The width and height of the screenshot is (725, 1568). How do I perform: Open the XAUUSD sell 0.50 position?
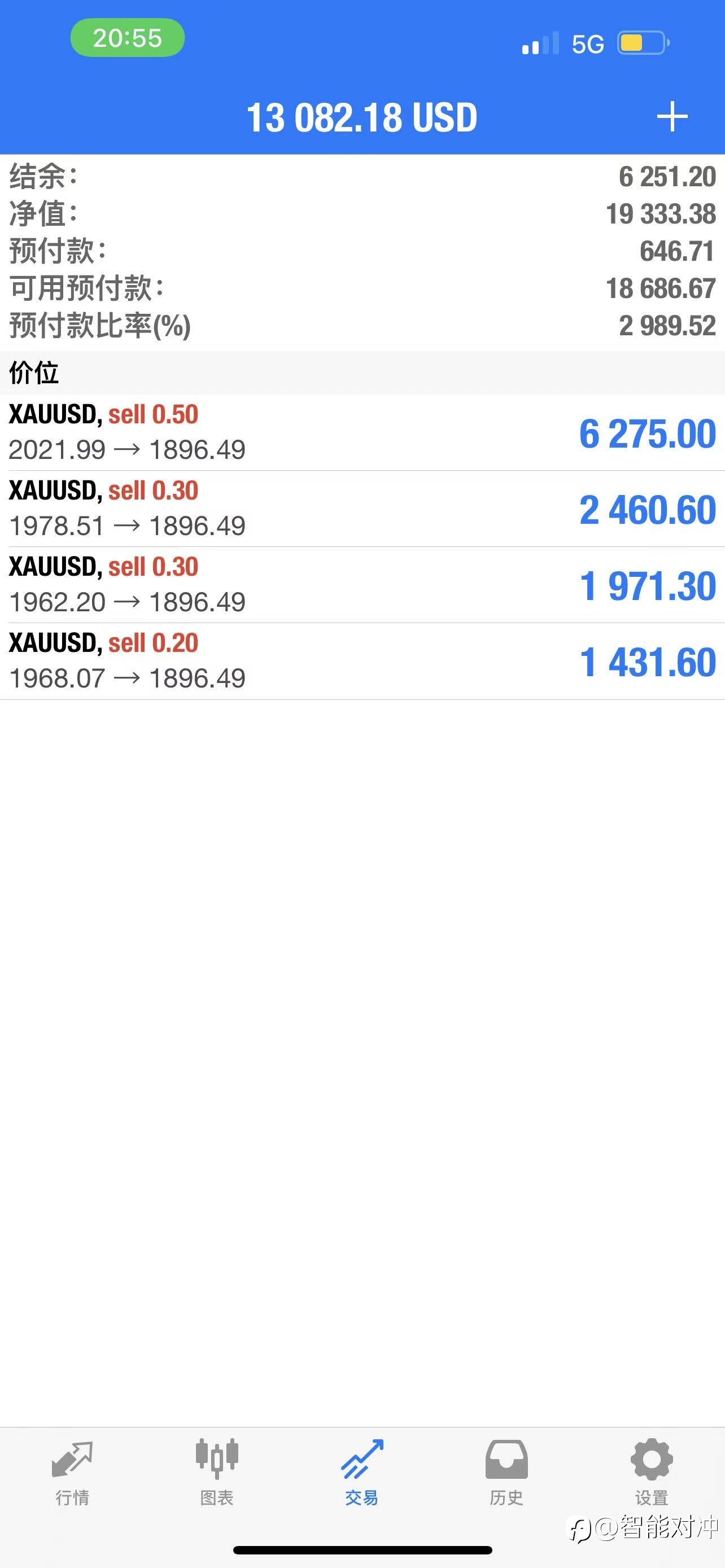(x=362, y=432)
